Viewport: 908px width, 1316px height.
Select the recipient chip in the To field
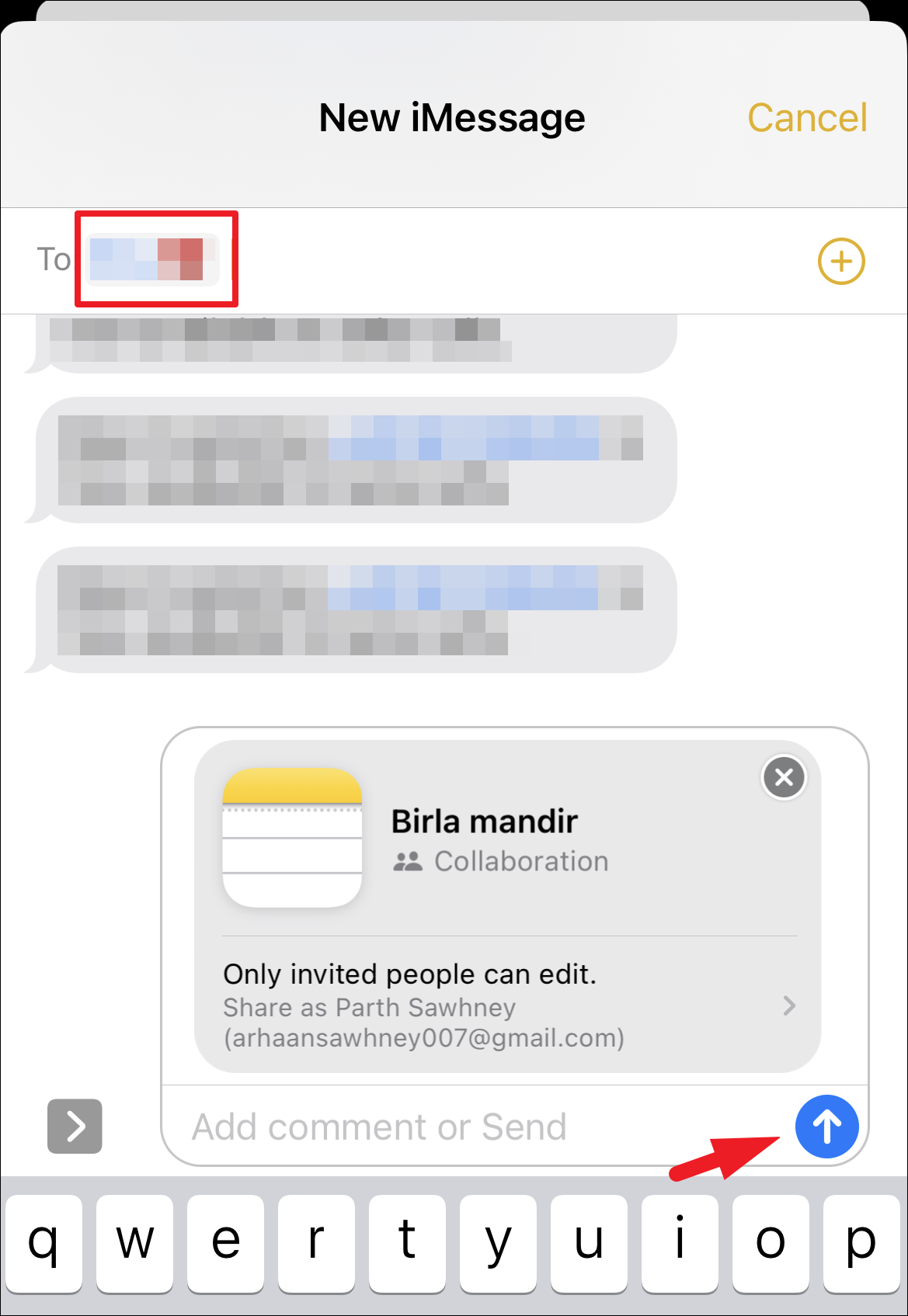152,259
